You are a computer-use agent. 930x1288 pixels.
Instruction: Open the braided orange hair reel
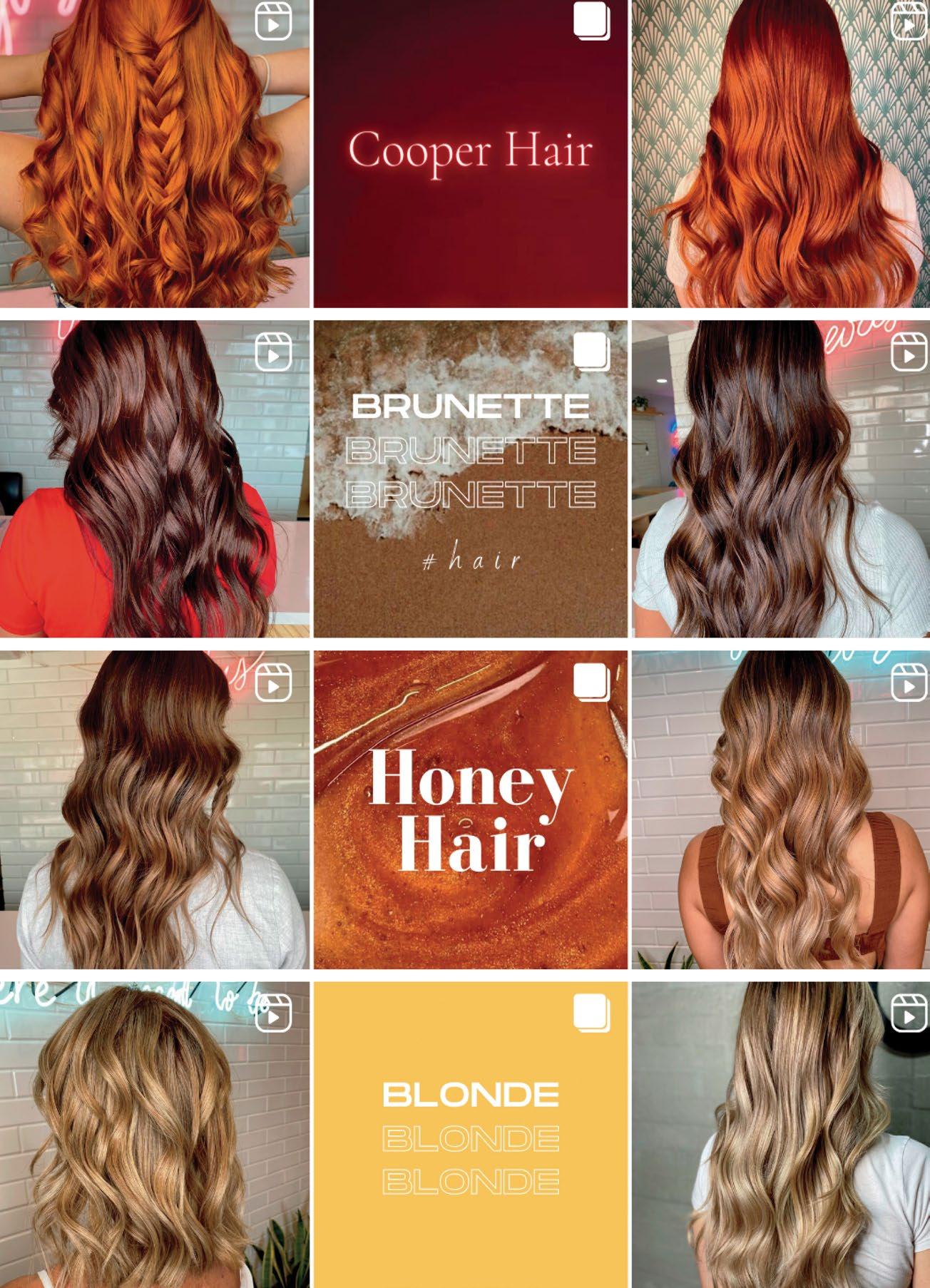coord(155,153)
